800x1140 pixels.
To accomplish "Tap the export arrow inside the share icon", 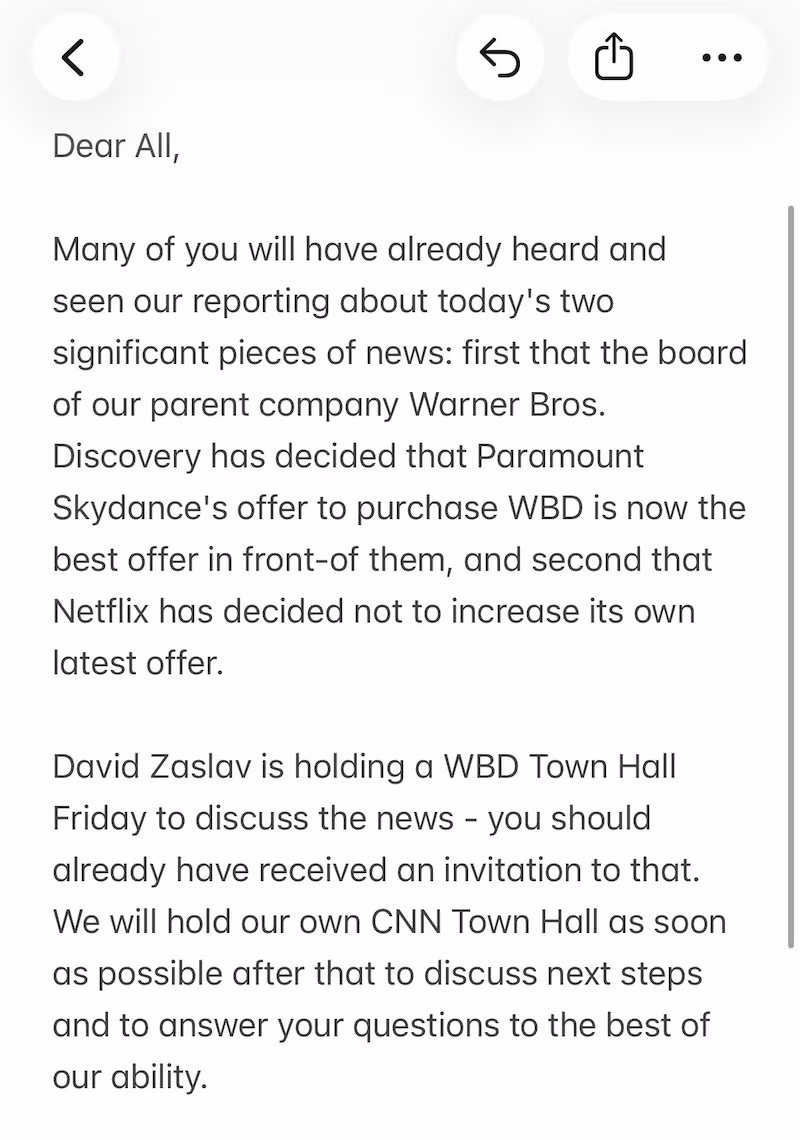I will click(x=611, y=52).
